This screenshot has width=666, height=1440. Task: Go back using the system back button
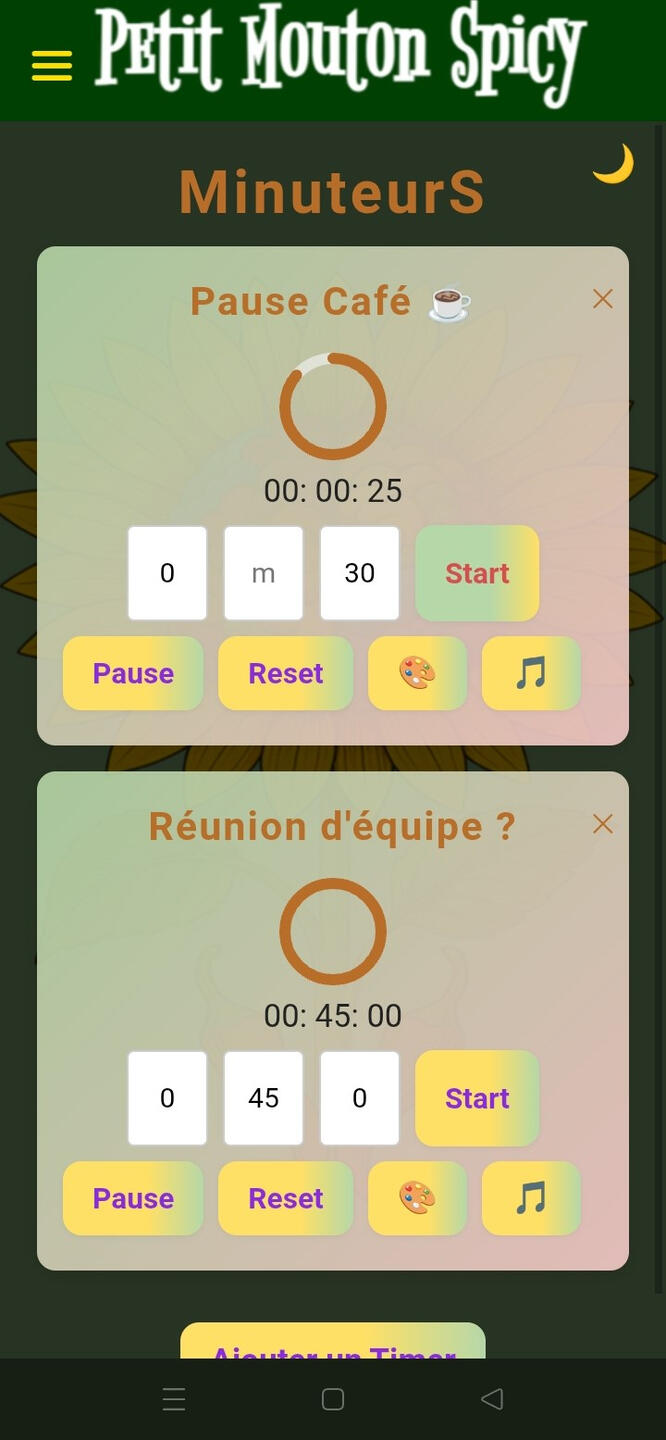(x=491, y=1399)
